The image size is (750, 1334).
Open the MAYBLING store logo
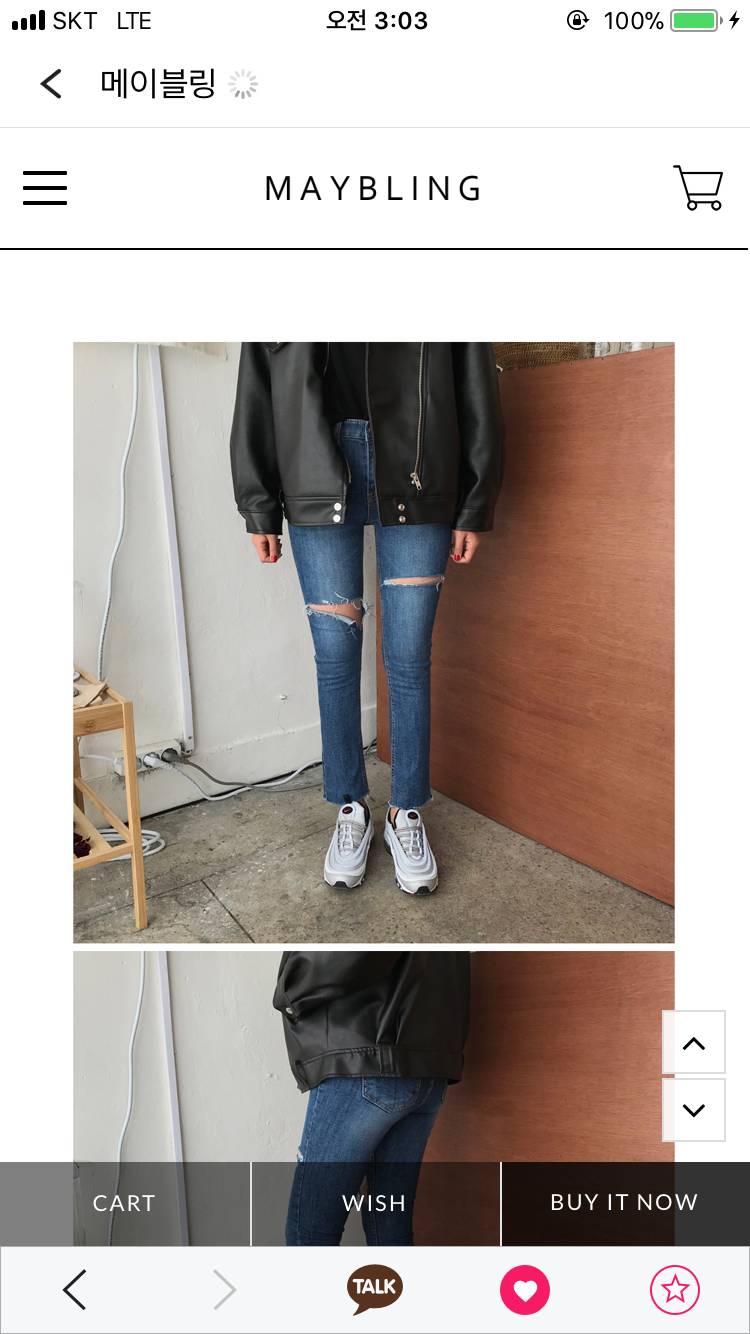(x=373, y=188)
